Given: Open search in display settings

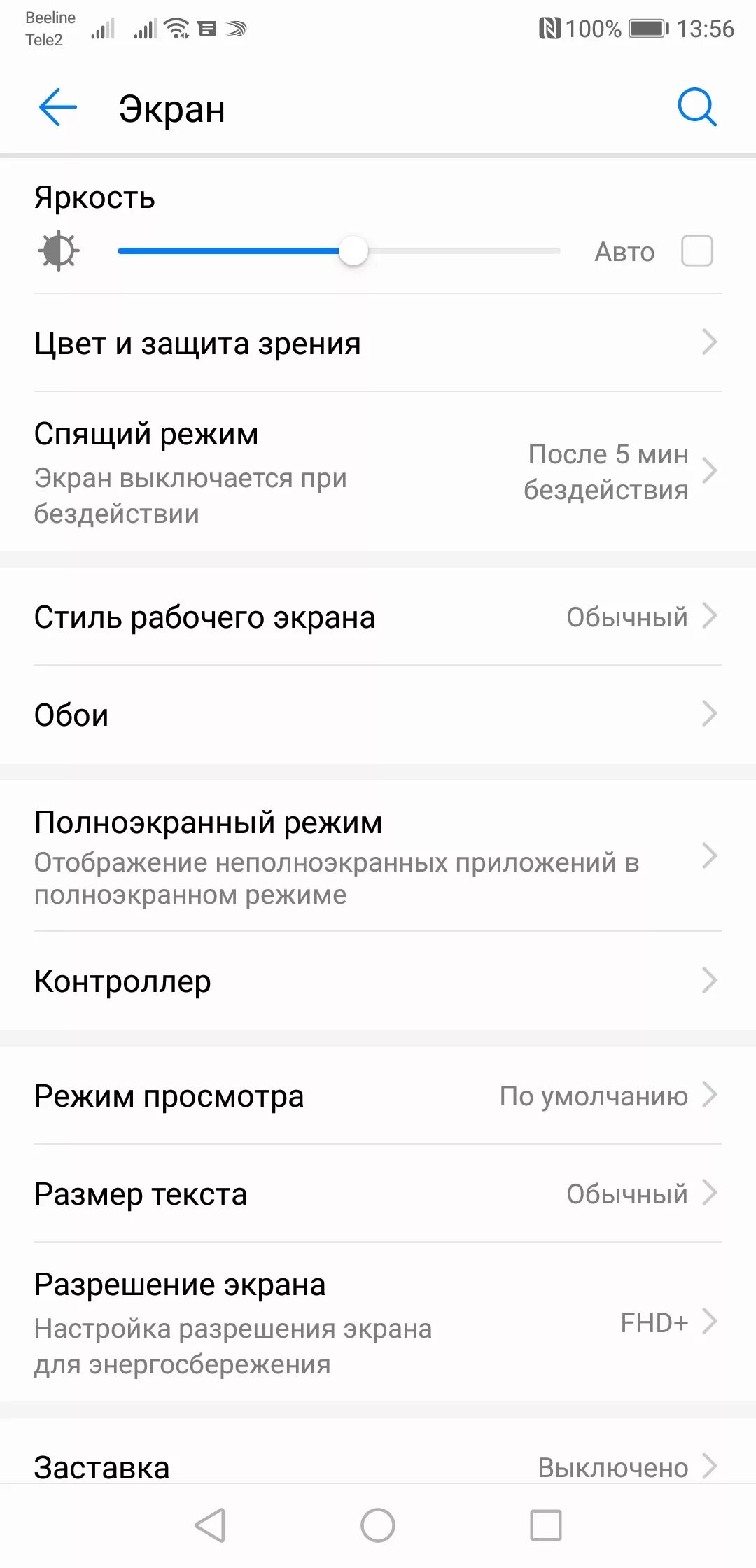Looking at the screenshot, I should pyautogui.click(x=696, y=108).
